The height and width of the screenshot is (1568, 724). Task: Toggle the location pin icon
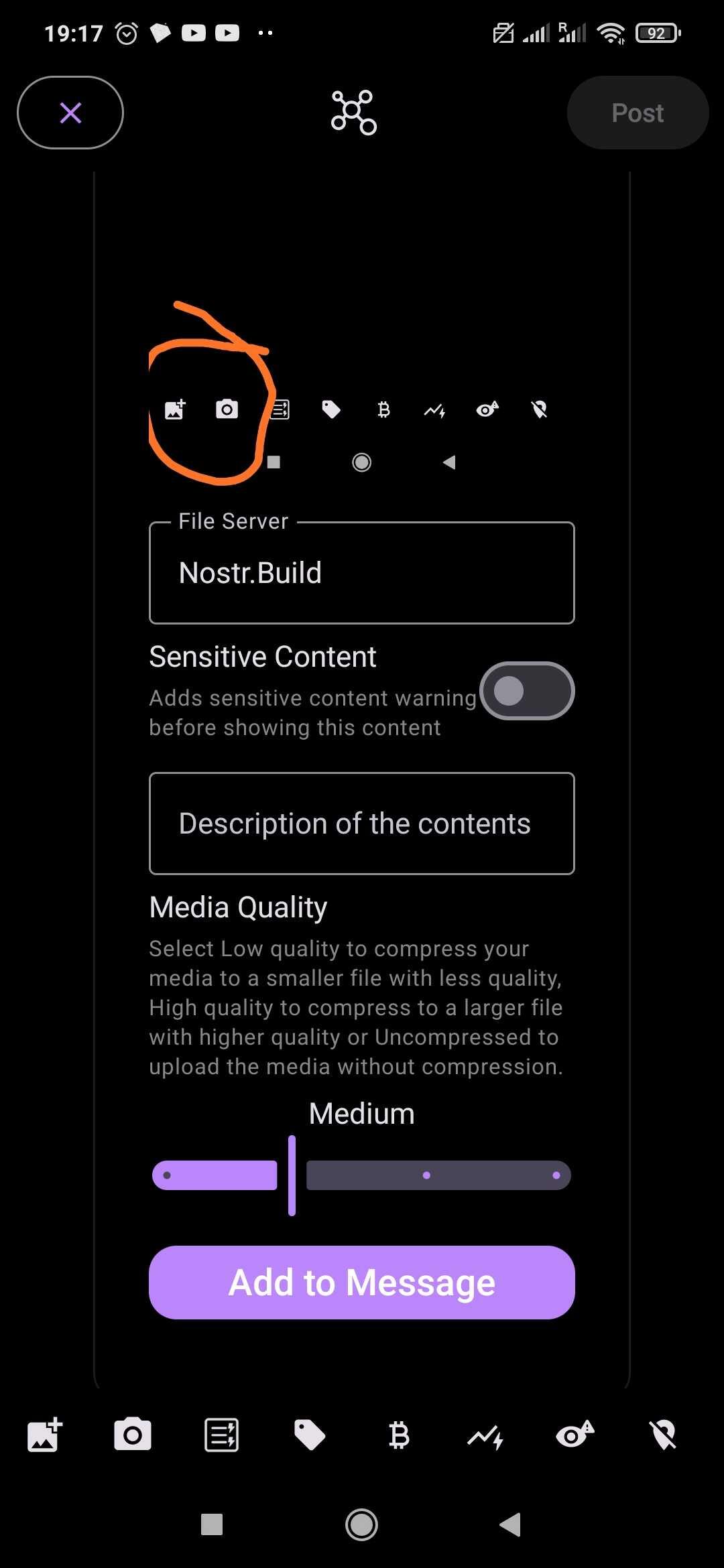(663, 1435)
